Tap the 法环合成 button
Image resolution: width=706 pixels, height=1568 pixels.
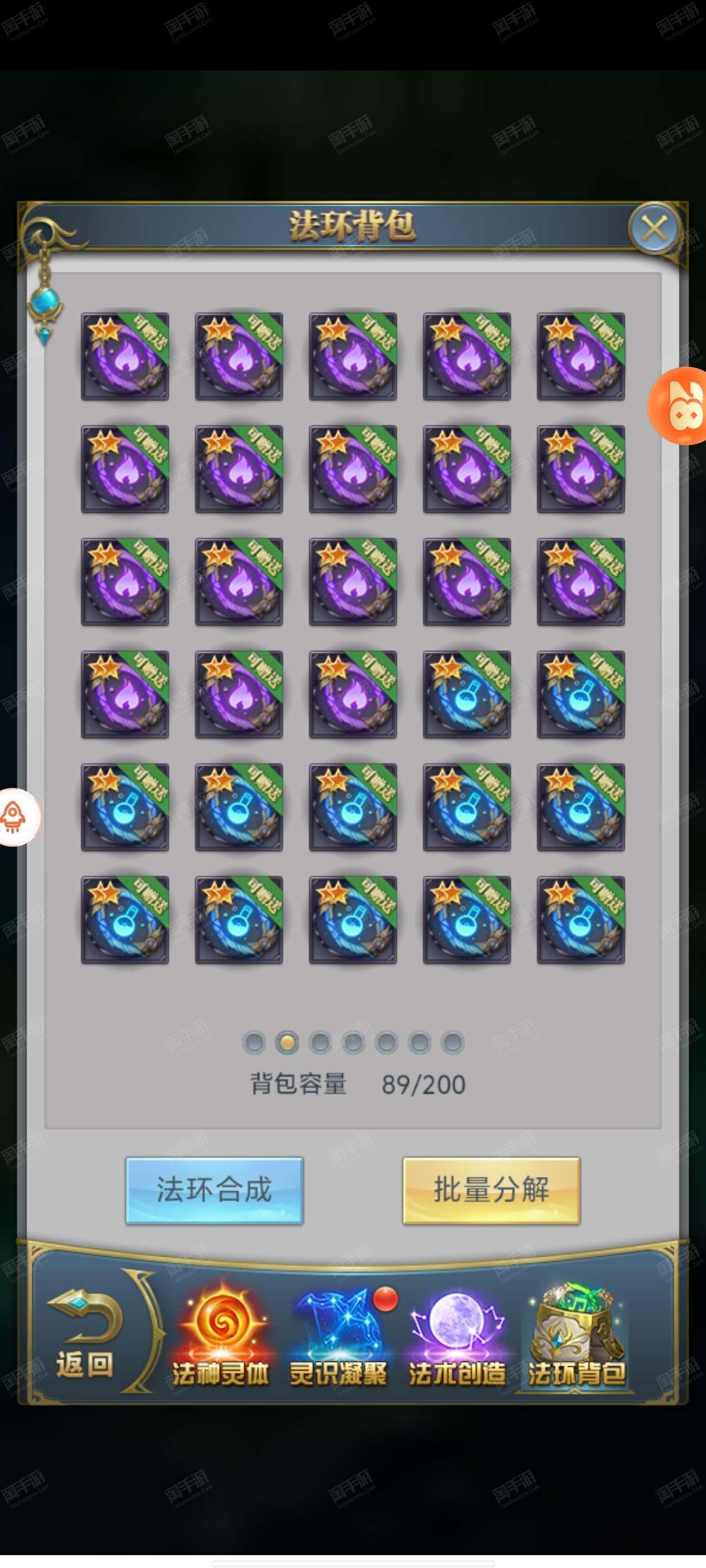click(215, 1190)
